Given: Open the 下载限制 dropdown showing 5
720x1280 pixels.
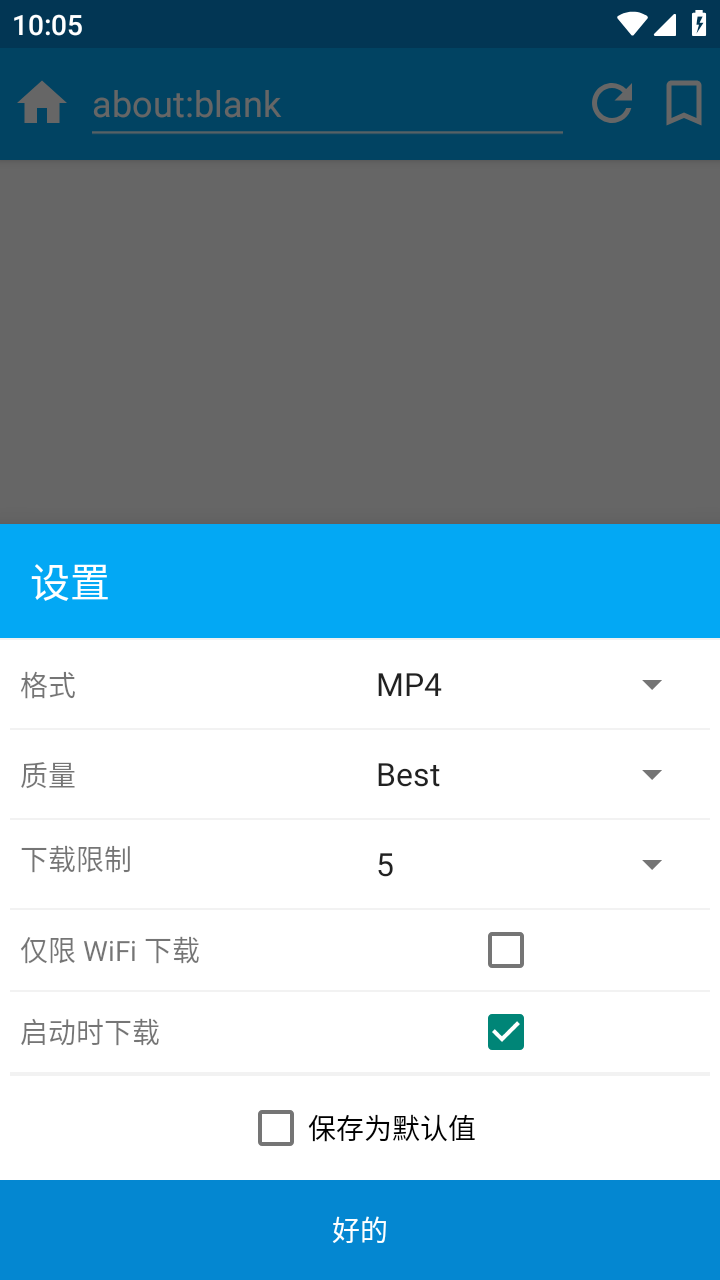Looking at the screenshot, I should [520, 865].
